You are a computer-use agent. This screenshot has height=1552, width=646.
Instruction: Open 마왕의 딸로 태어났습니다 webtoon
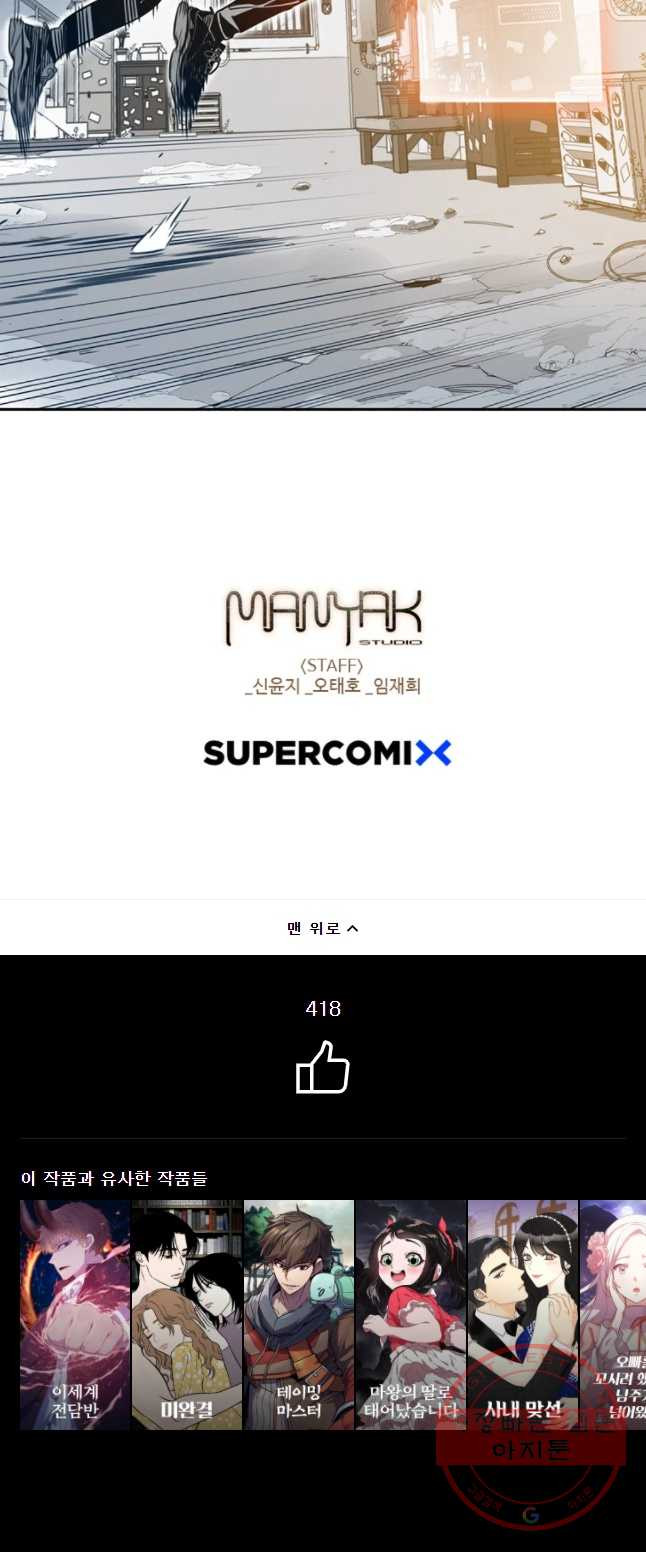pos(411,1314)
